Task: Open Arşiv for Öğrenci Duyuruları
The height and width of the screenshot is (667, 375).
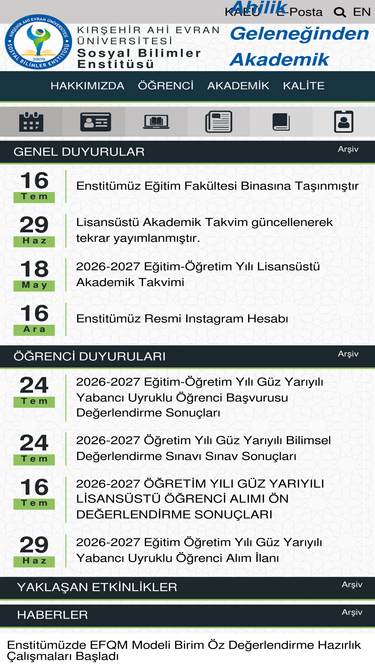Action: 348,354
